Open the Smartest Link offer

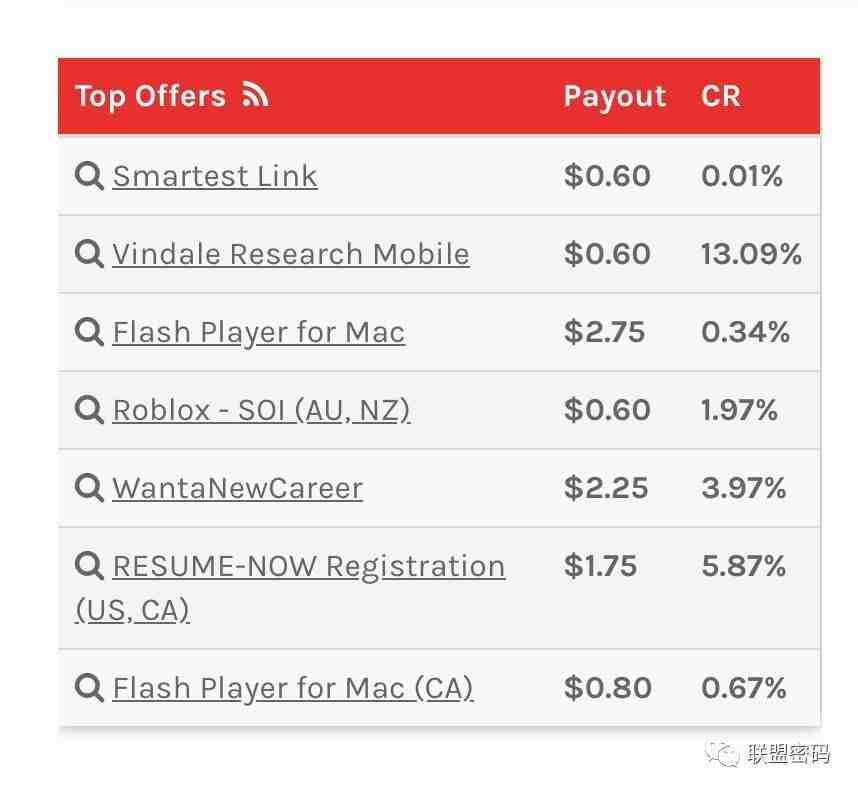(x=215, y=176)
